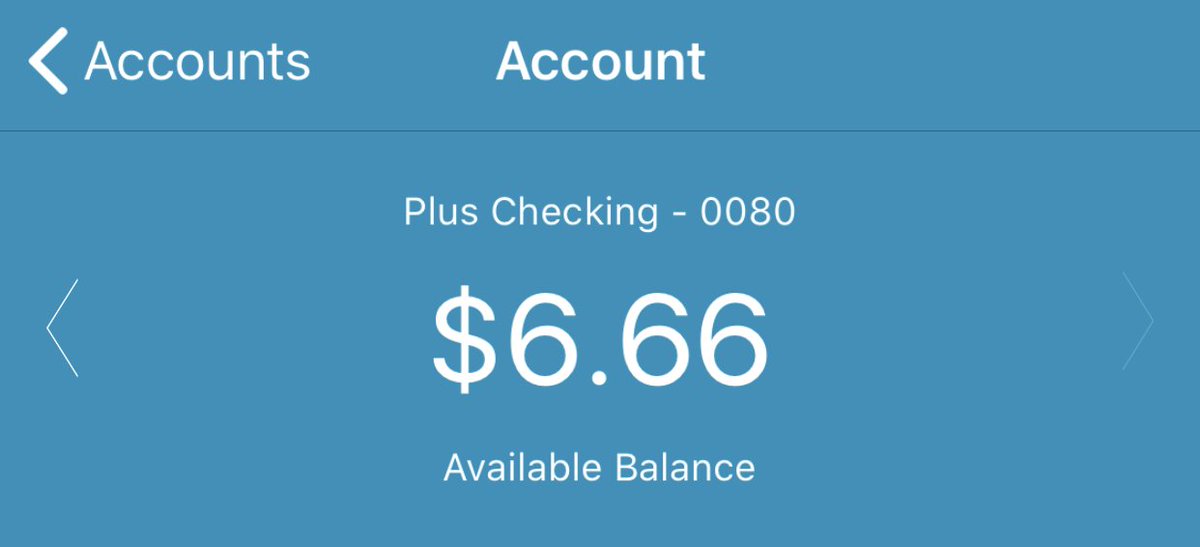Show the previous account with left chevron
The image size is (1200, 547).
(62, 327)
